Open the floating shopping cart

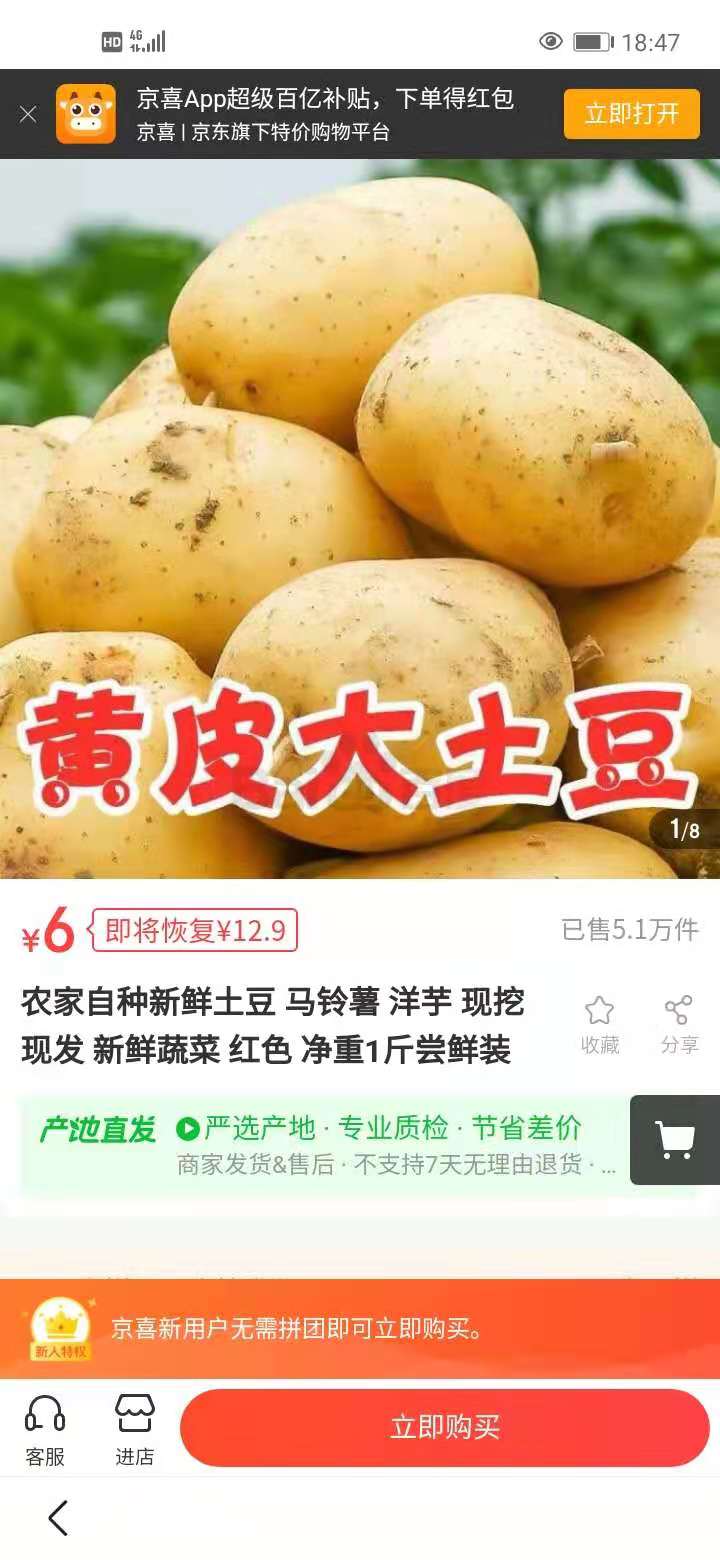tap(675, 1140)
